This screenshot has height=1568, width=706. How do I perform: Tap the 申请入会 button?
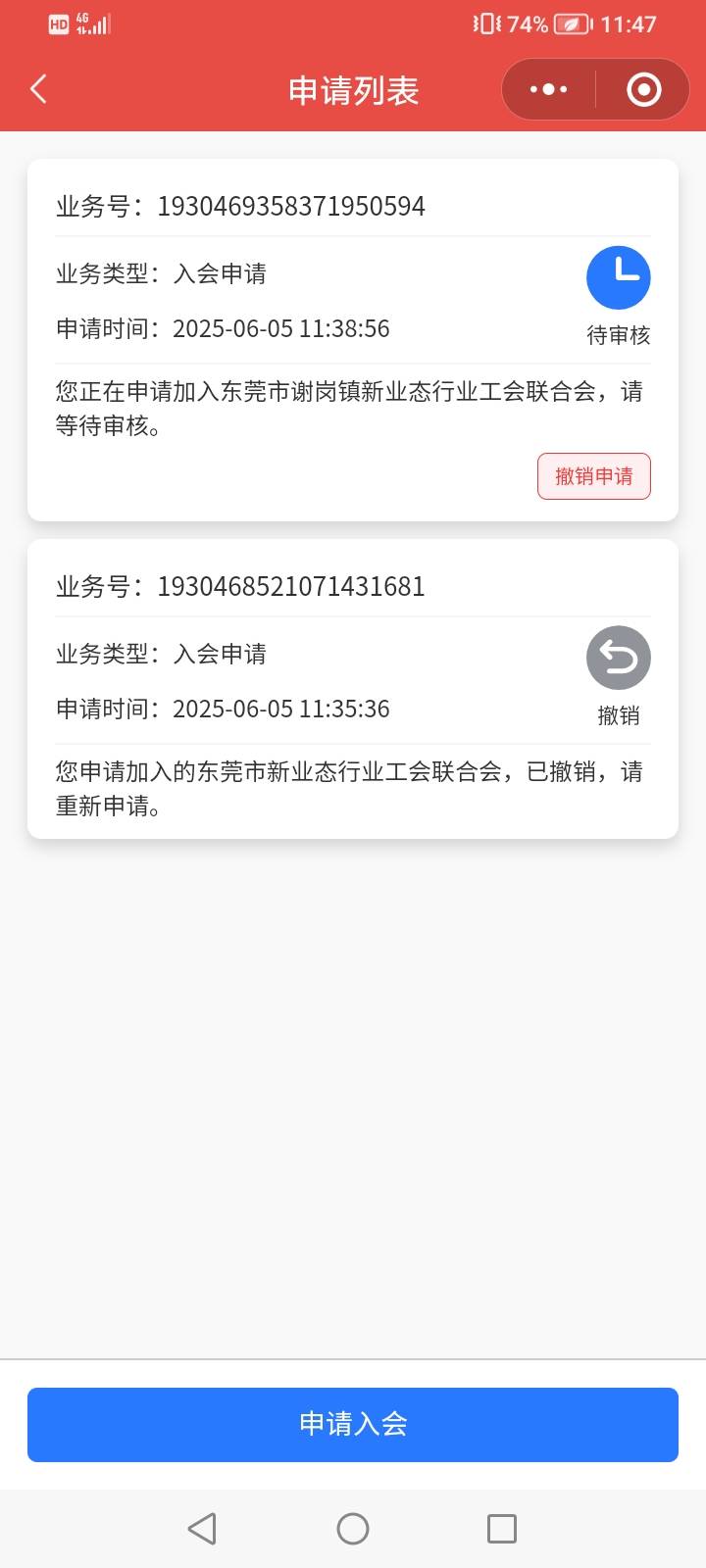(353, 1424)
